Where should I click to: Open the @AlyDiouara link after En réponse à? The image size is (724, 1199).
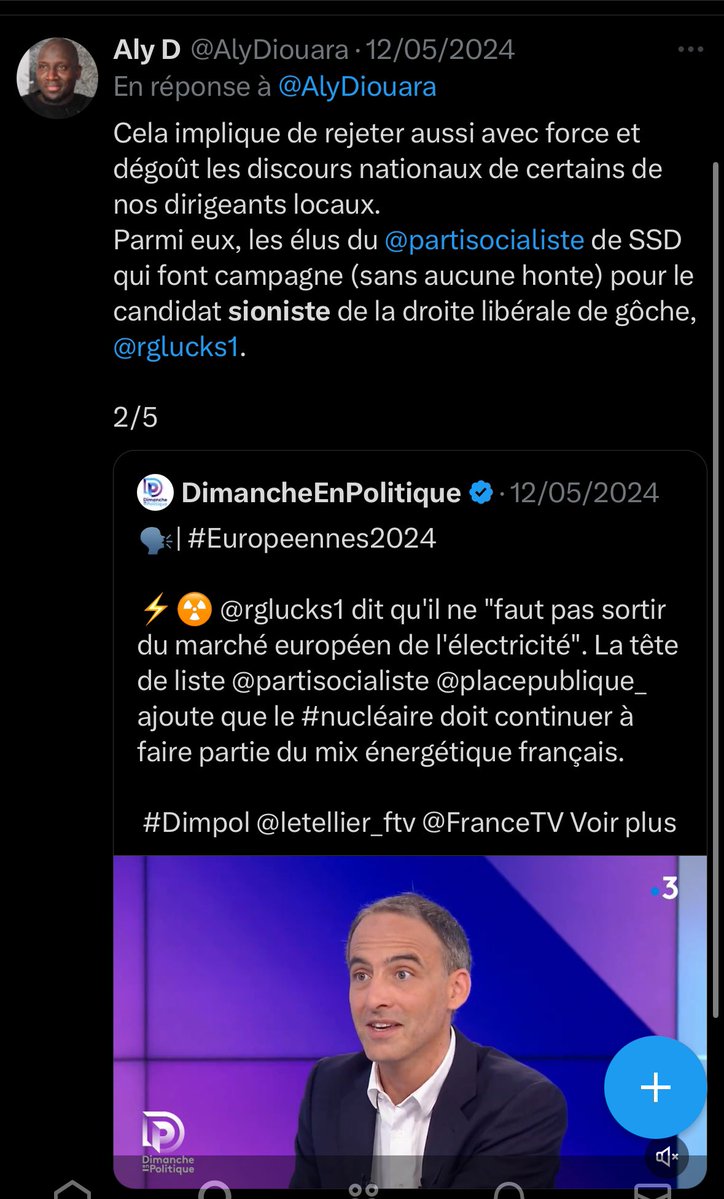pyautogui.click(x=357, y=87)
